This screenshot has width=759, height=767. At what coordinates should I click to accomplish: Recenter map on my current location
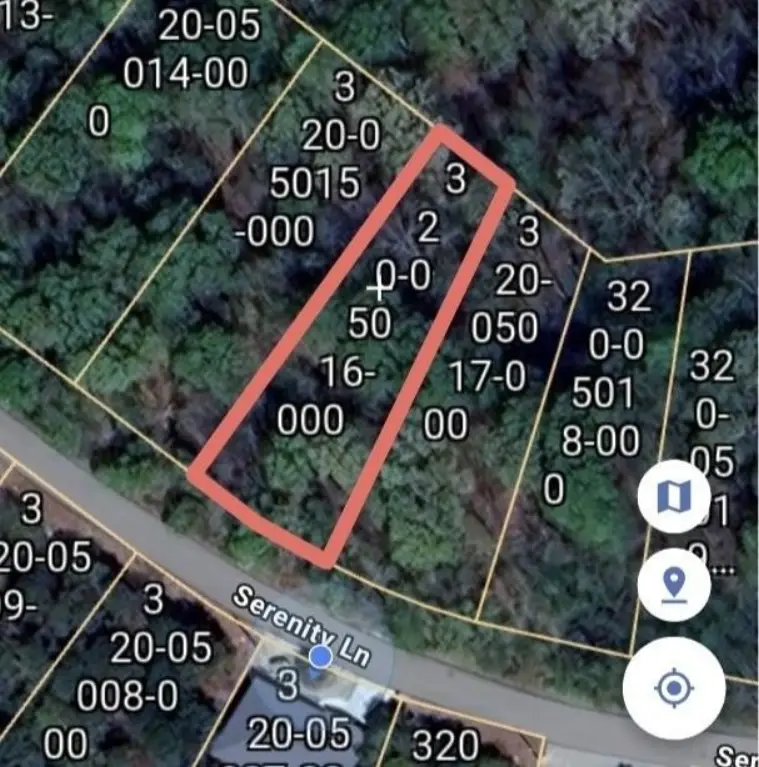[x=674, y=687]
